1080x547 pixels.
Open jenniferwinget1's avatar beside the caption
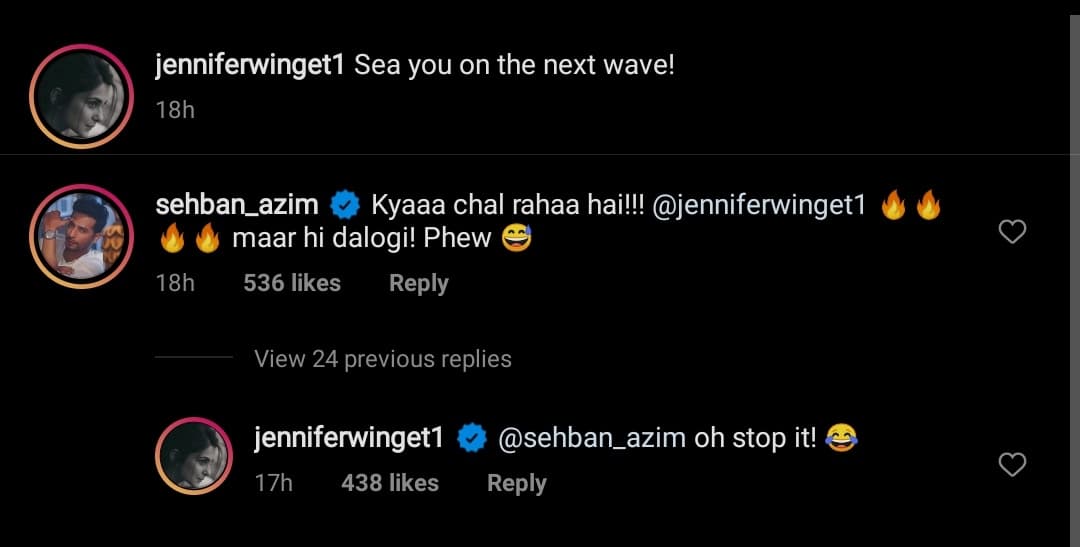coord(82,96)
